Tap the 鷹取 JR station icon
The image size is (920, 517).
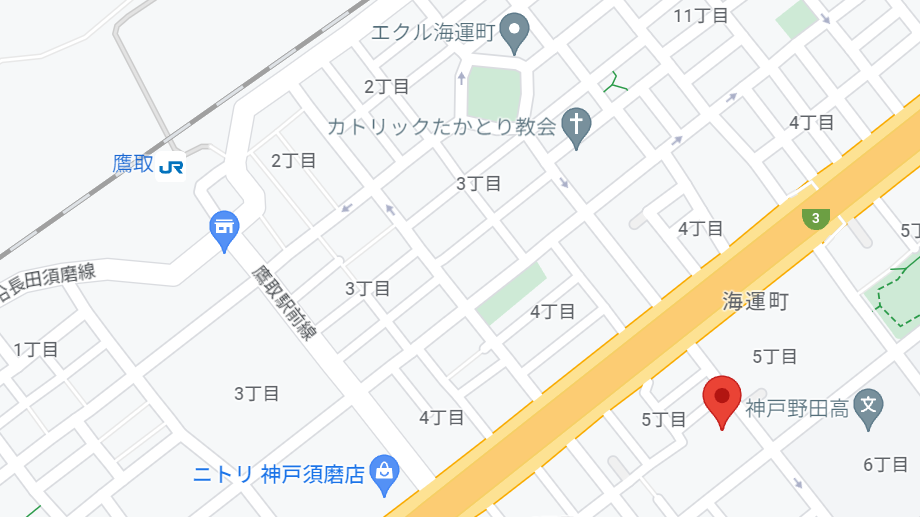click(171, 165)
